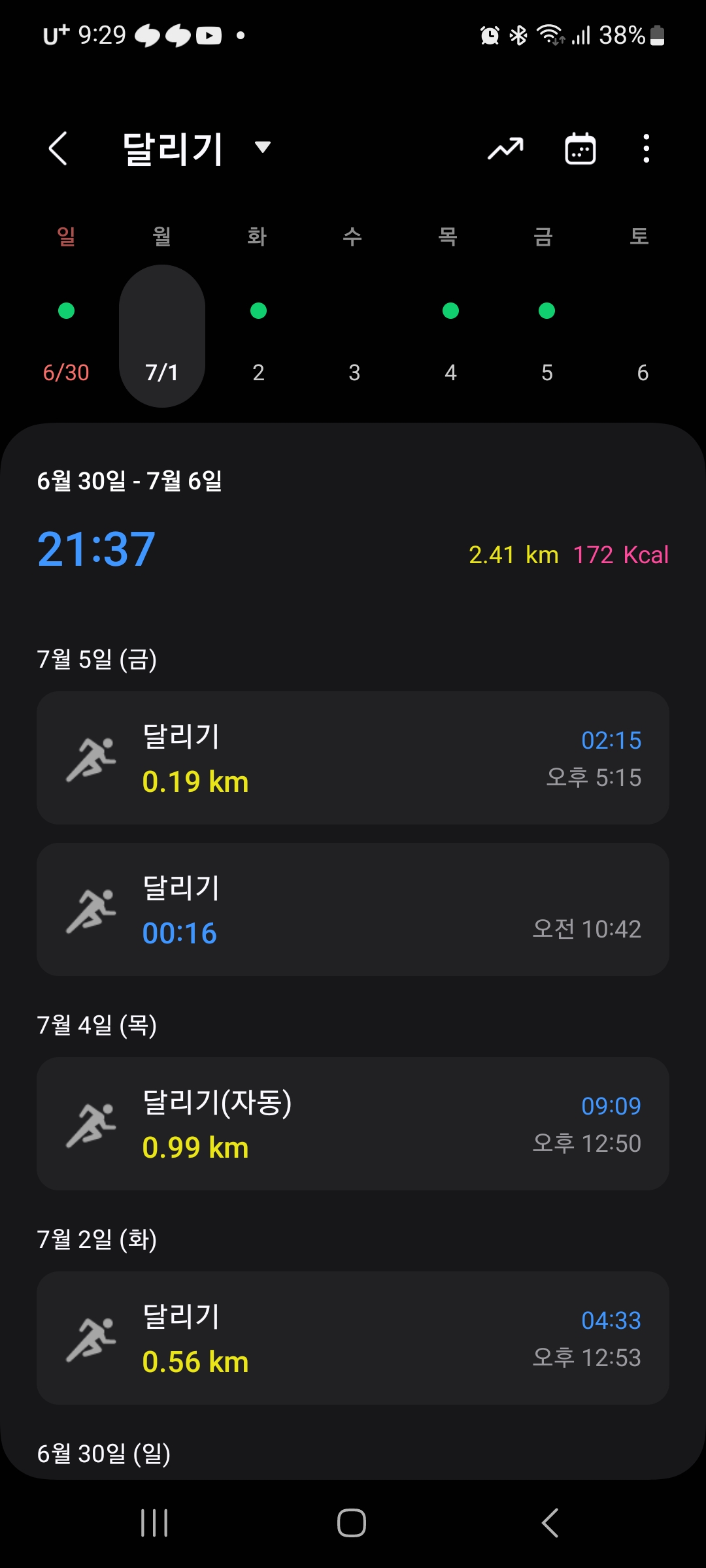
Task: Open the 00:16 run at 오전 10:42
Action: click(353, 909)
